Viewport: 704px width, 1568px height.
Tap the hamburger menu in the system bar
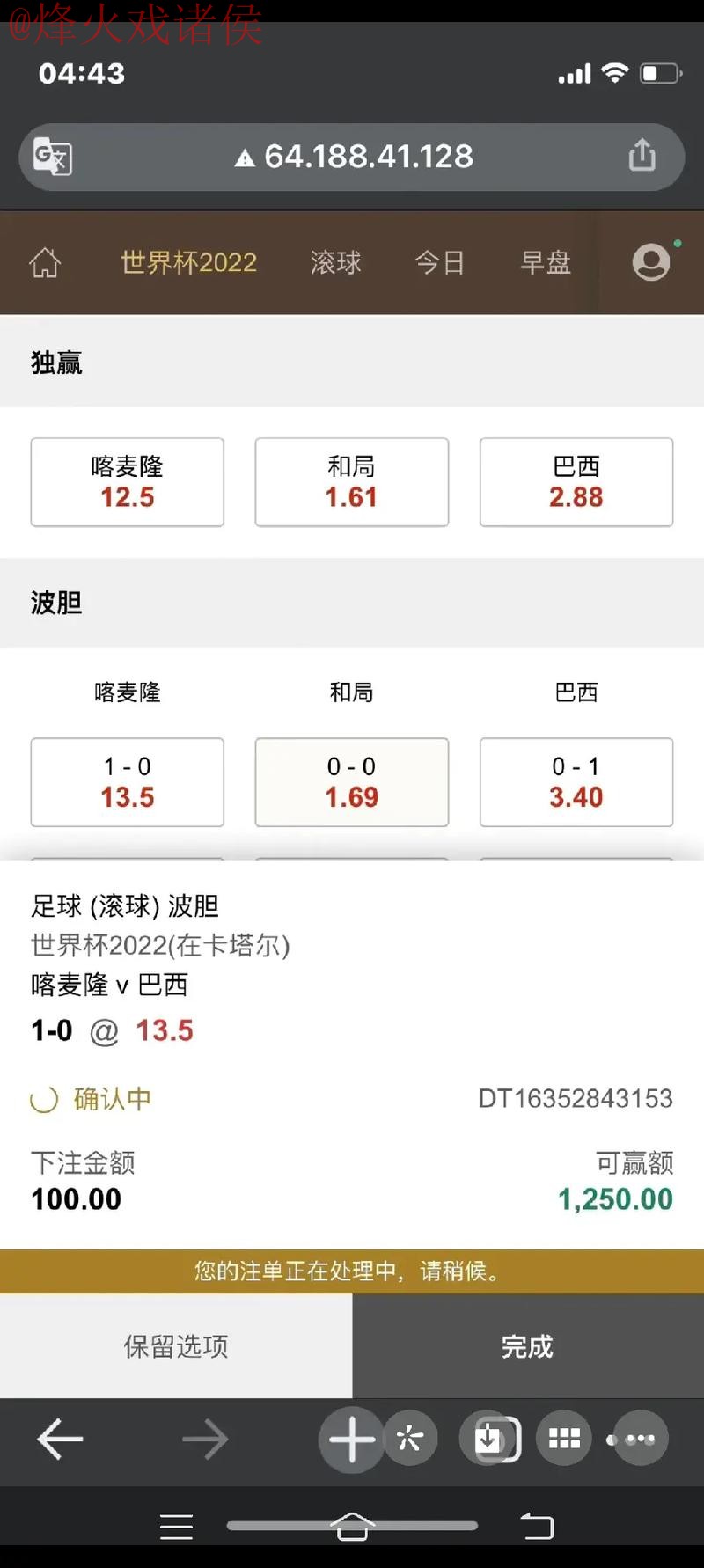click(176, 1527)
